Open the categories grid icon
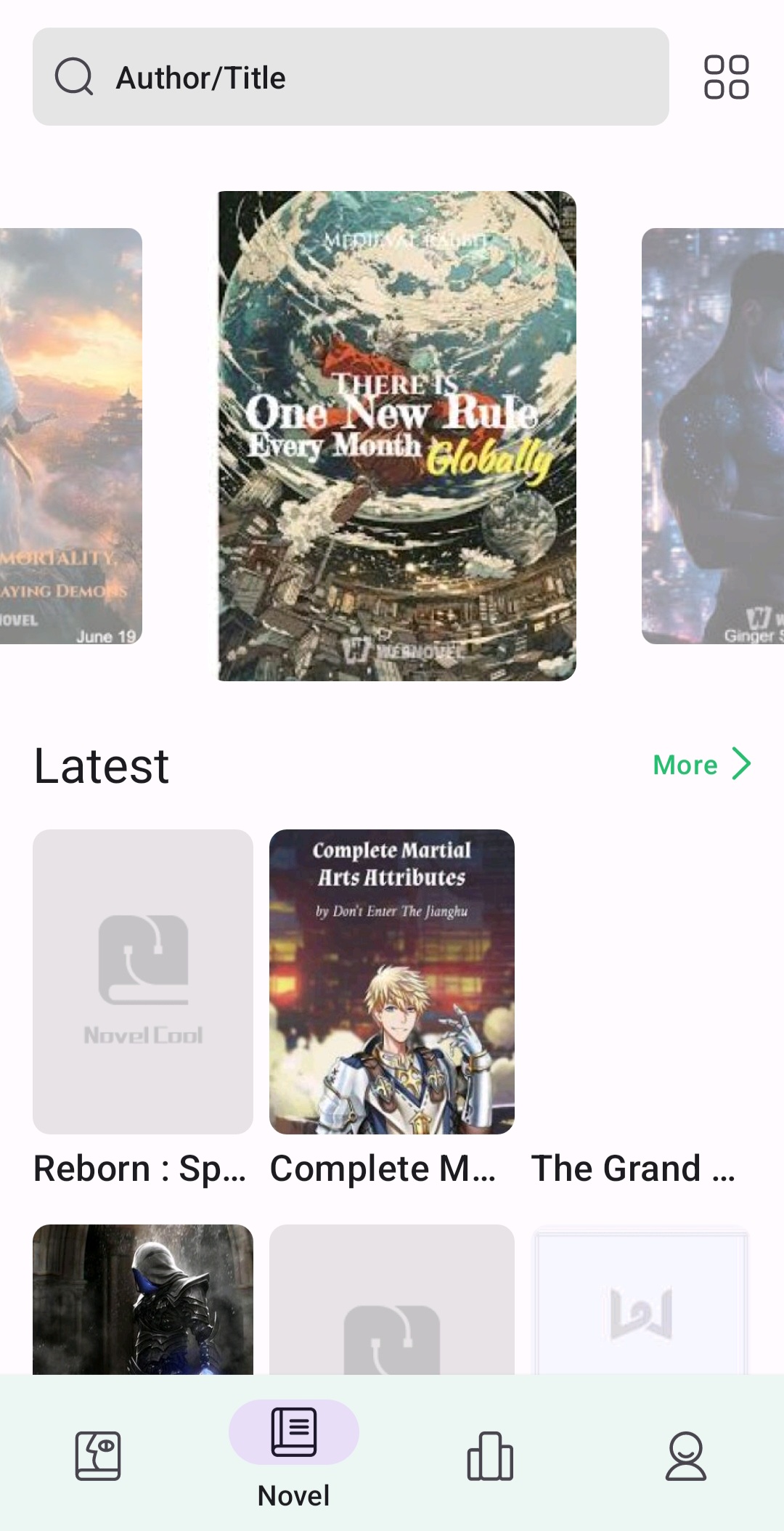Image resolution: width=784 pixels, height=1531 pixels. 726,77
